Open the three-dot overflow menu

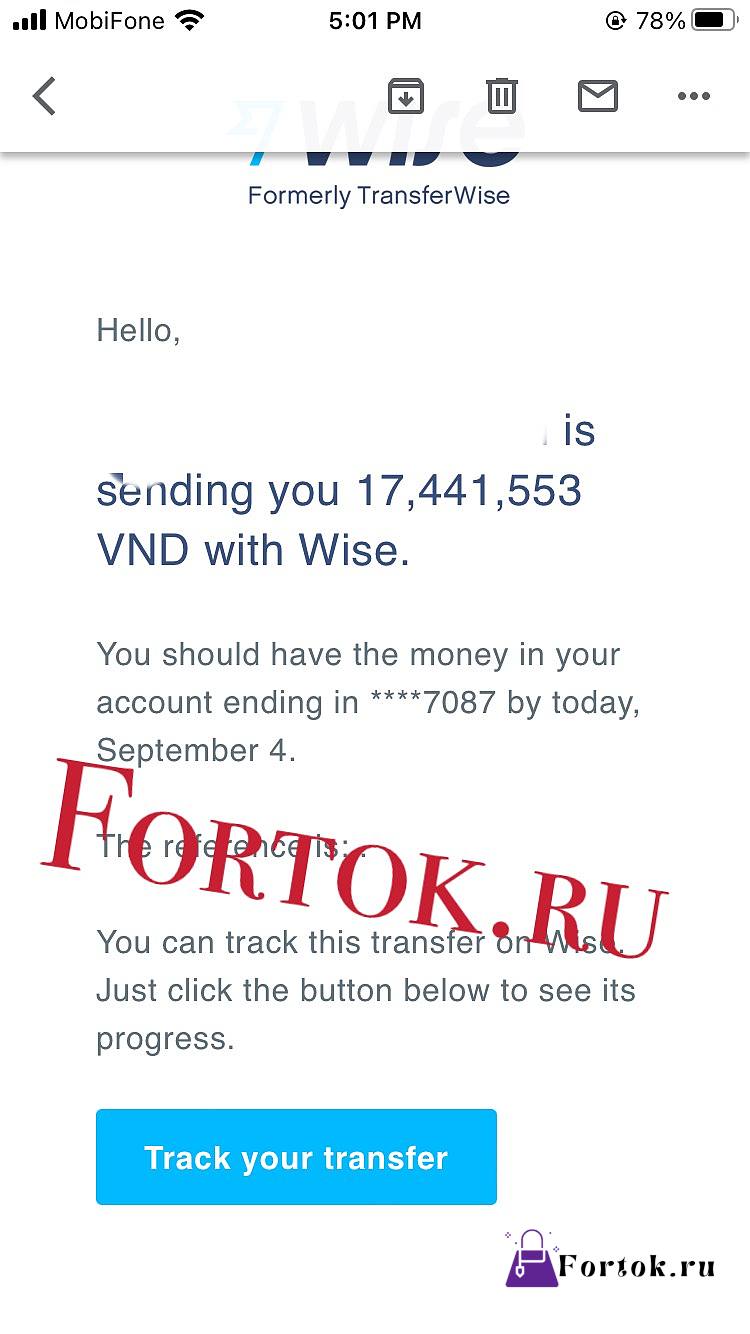[x=693, y=97]
